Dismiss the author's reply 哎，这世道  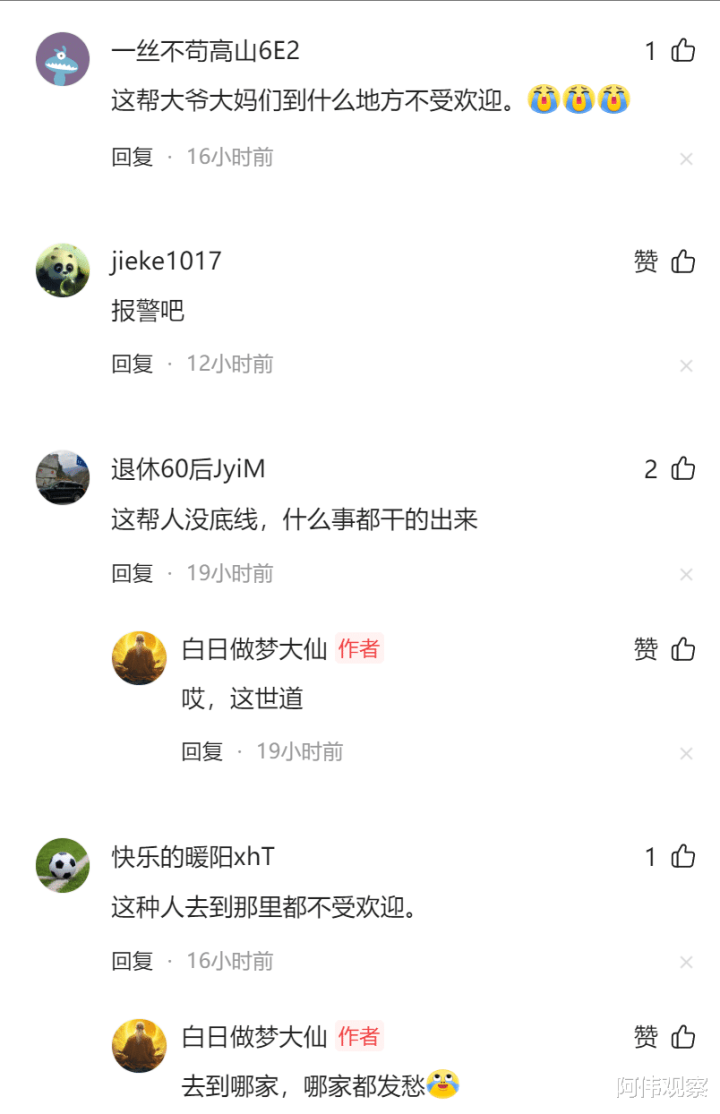[686, 754]
